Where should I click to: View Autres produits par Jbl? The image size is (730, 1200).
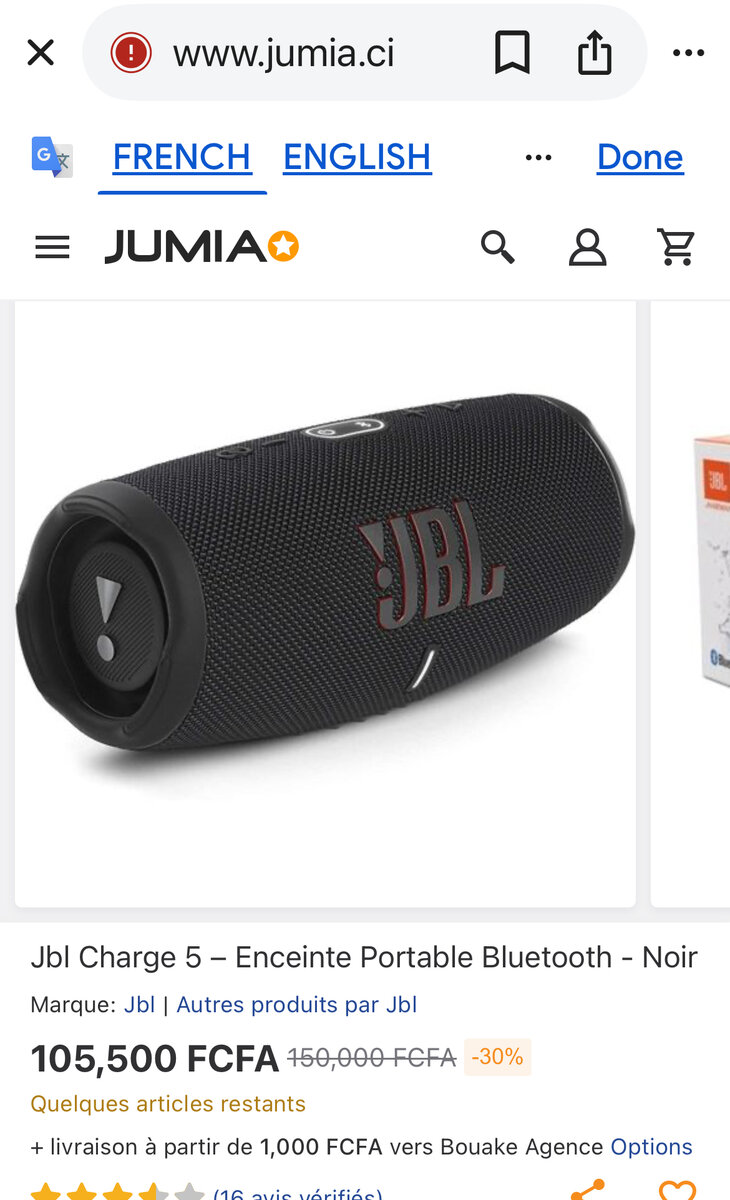coord(296,1005)
